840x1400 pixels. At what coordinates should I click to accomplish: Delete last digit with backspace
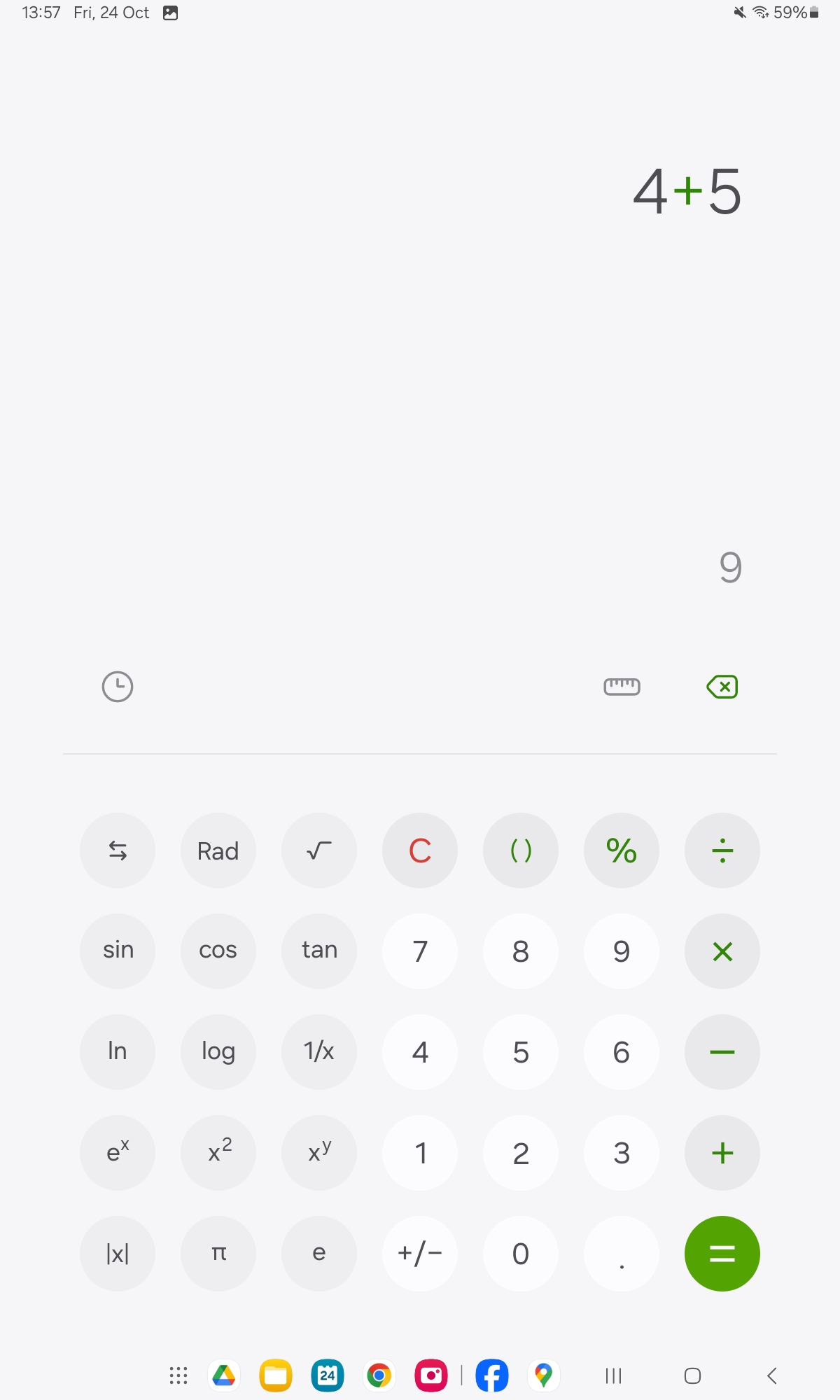point(722,687)
